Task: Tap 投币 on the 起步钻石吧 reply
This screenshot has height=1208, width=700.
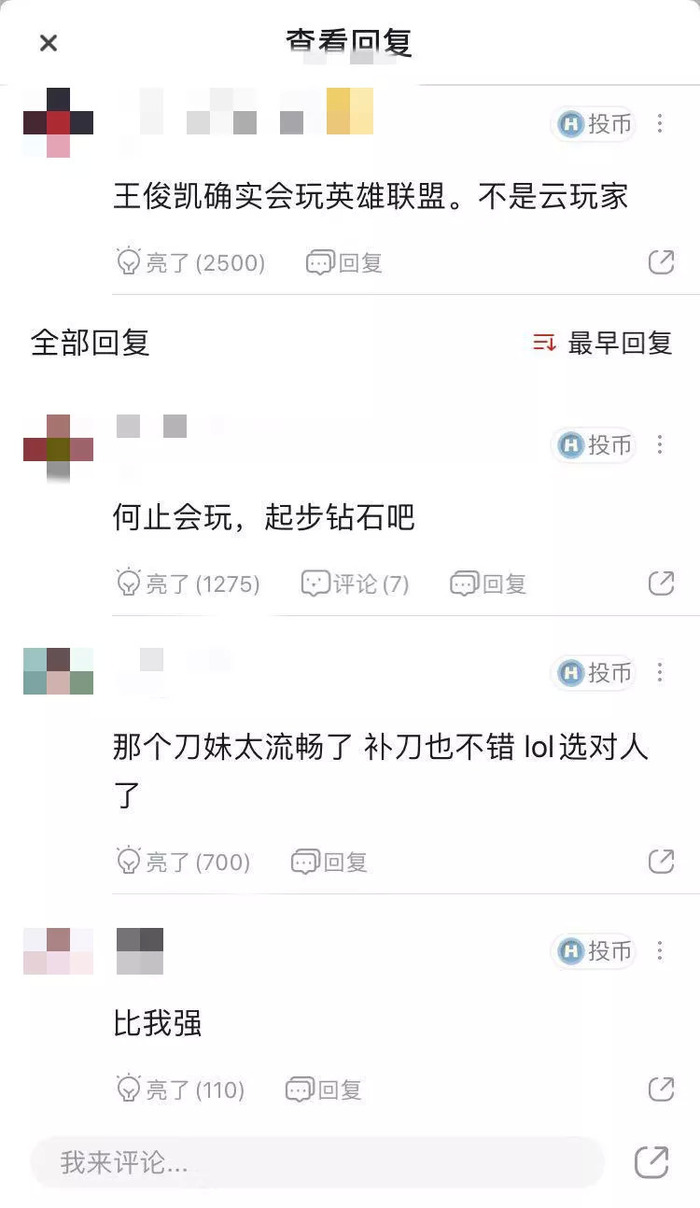Action: pyautogui.click(x=596, y=445)
